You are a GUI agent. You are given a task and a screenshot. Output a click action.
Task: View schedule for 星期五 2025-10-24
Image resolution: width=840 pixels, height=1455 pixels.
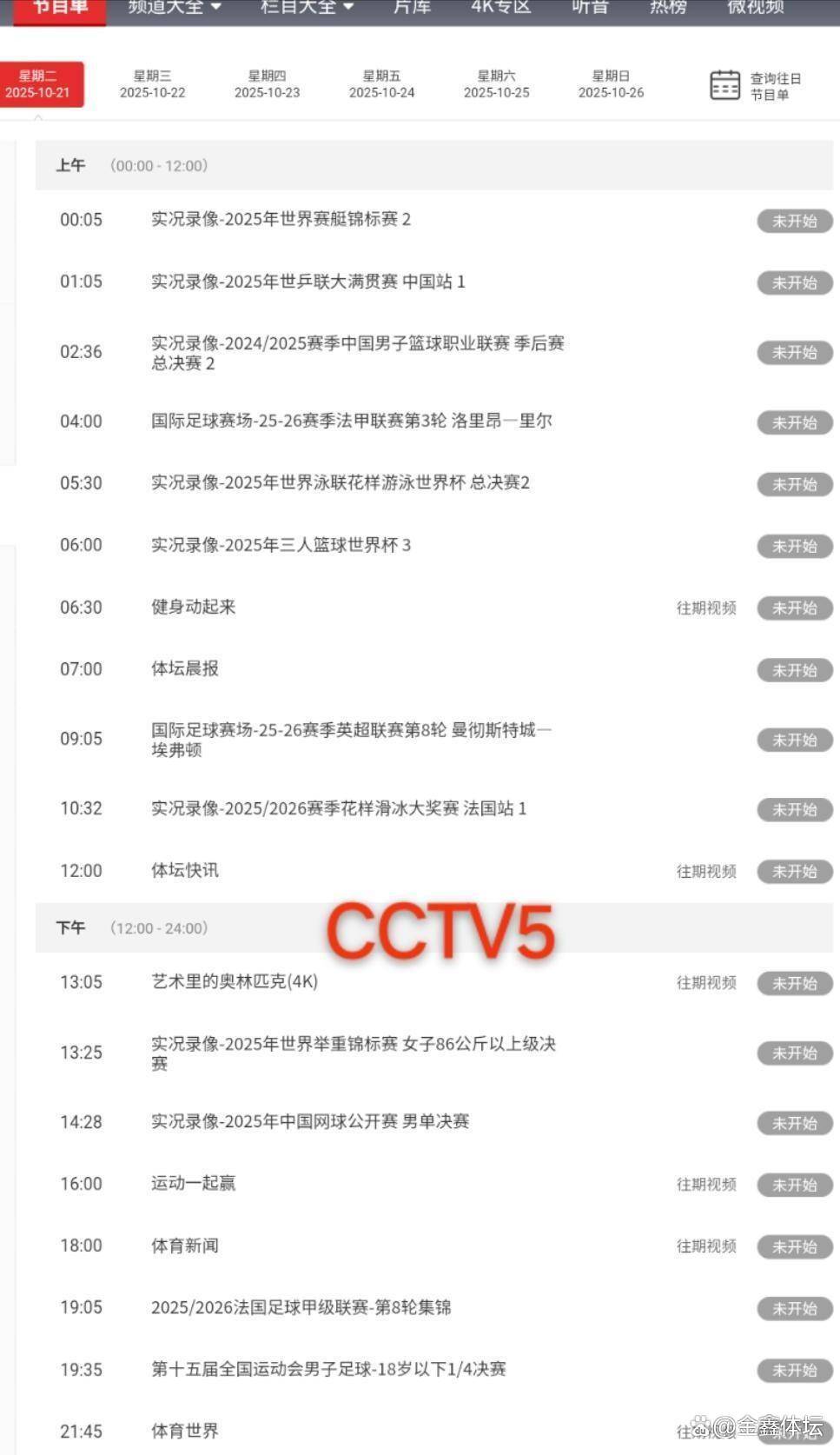(381, 84)
